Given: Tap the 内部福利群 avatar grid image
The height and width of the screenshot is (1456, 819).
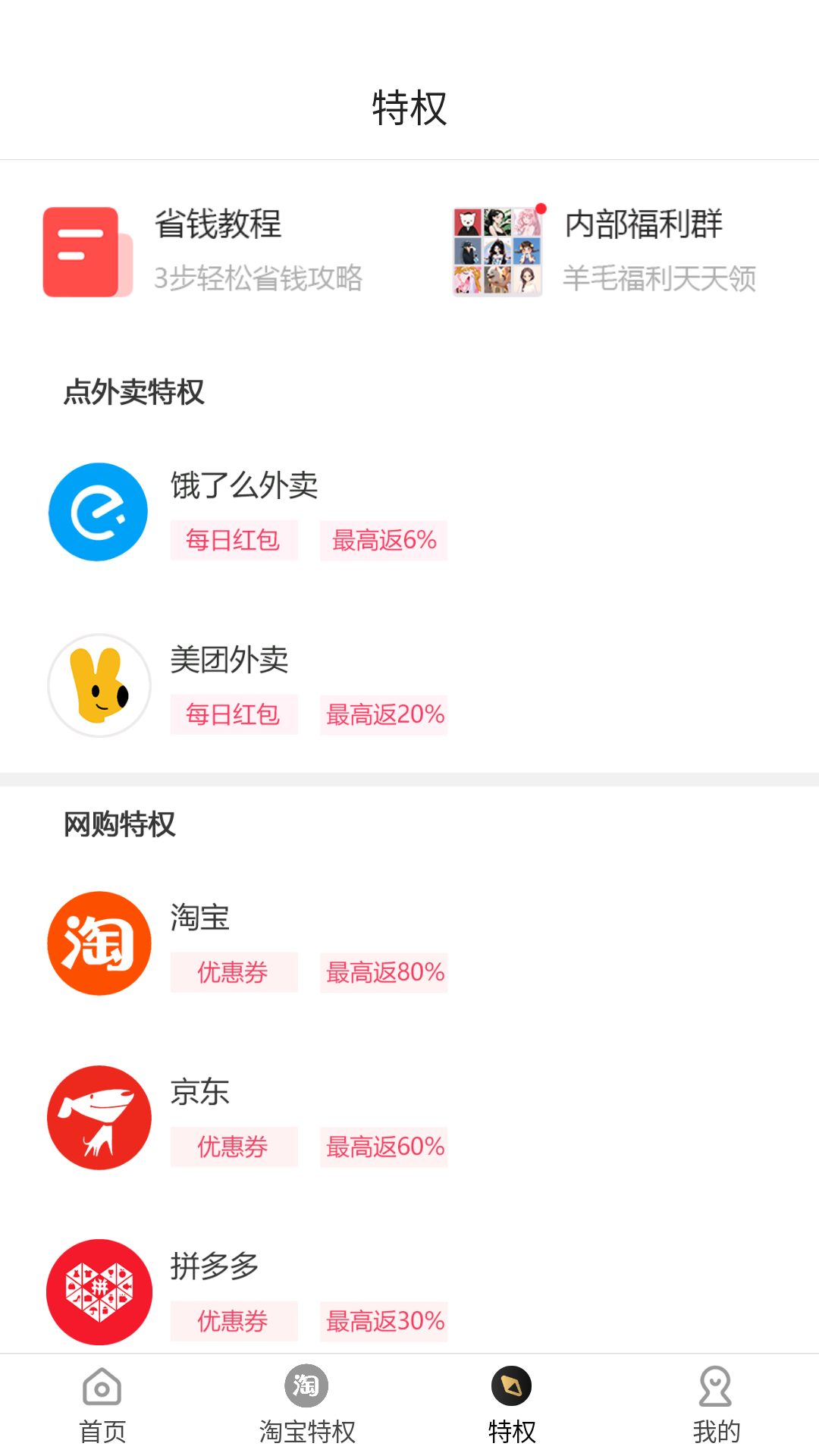Looking at the screenshot, I should click(x=497, y=251).
